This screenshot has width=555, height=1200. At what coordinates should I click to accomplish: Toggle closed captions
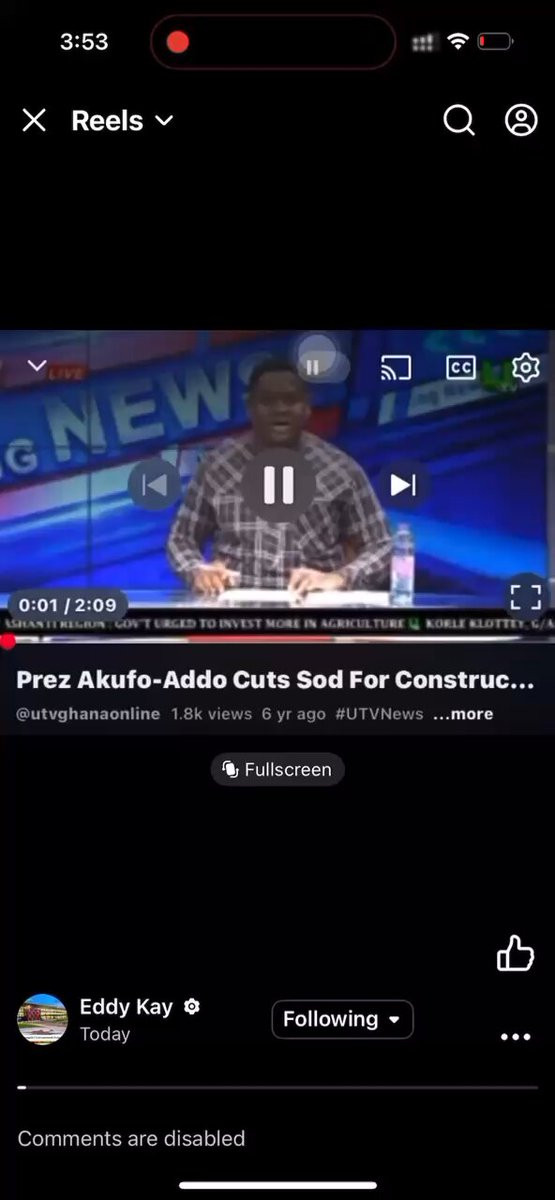coord(460,368)
